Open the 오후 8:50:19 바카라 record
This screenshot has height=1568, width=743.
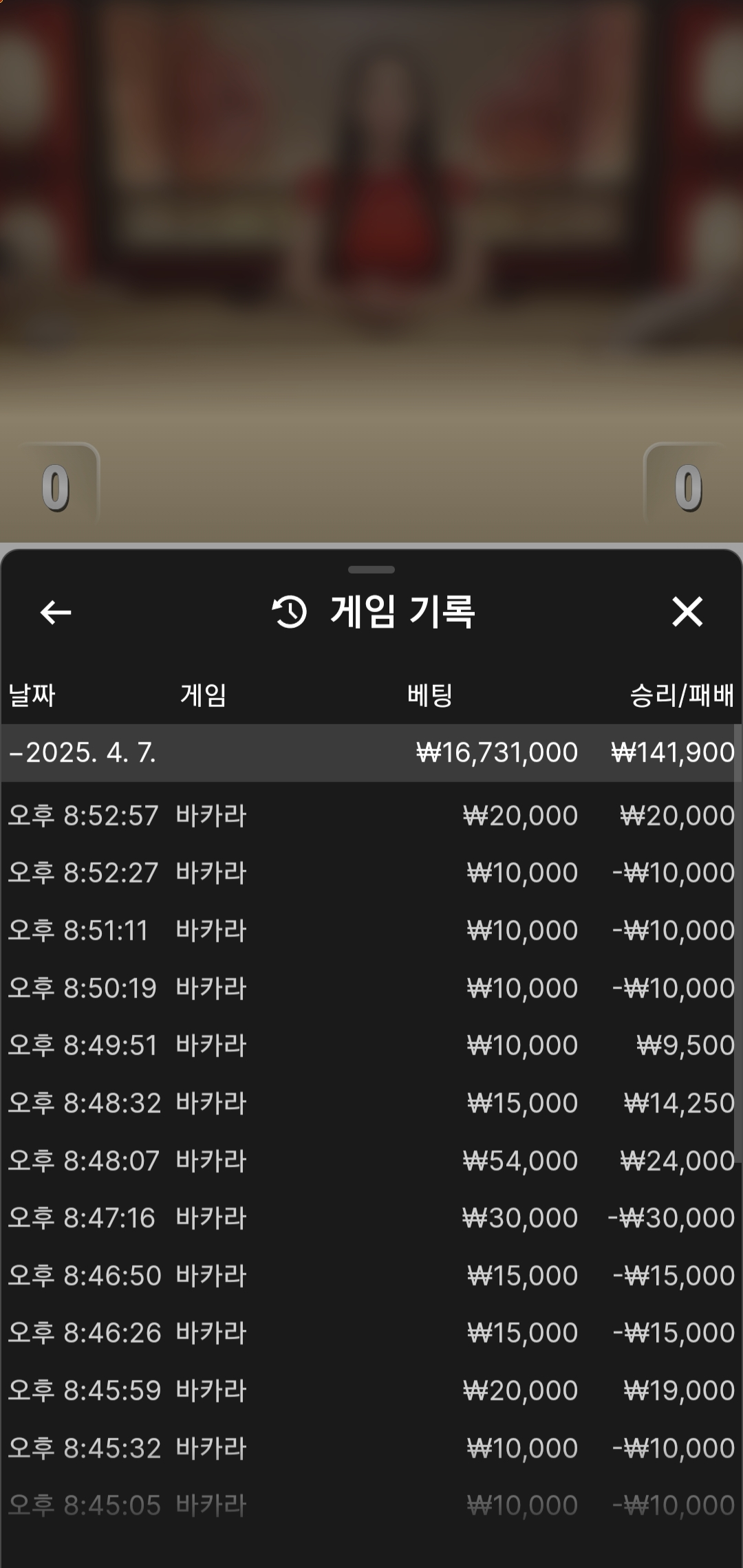(x=371, y=988)
